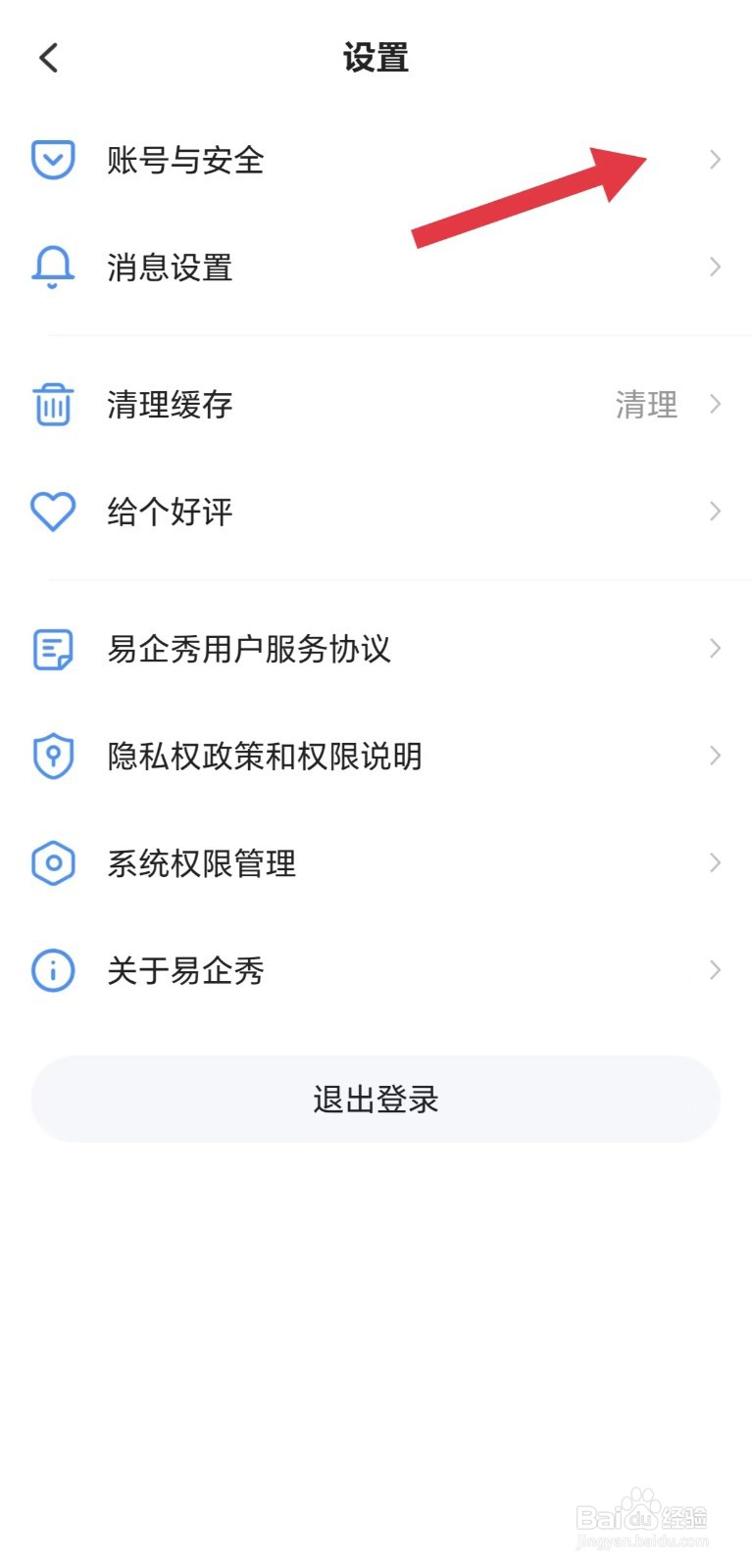The height and width of the screenshot is (1568, 752).
Task: Open 账号与安全 settings
Action: point(186,160)
